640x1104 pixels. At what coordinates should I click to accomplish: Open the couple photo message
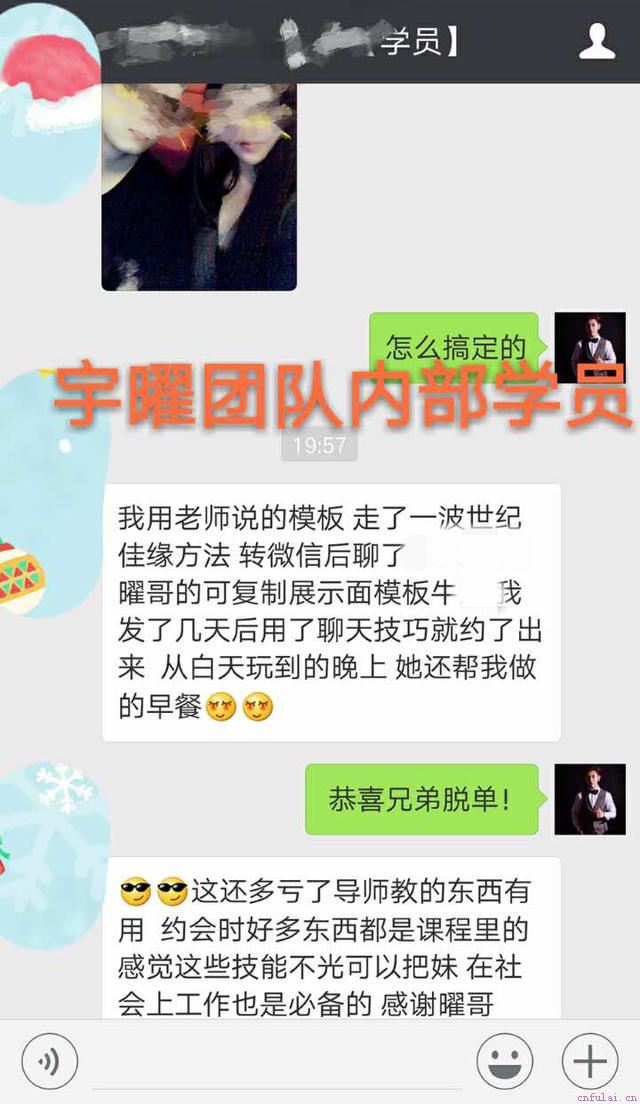[199, 187]
